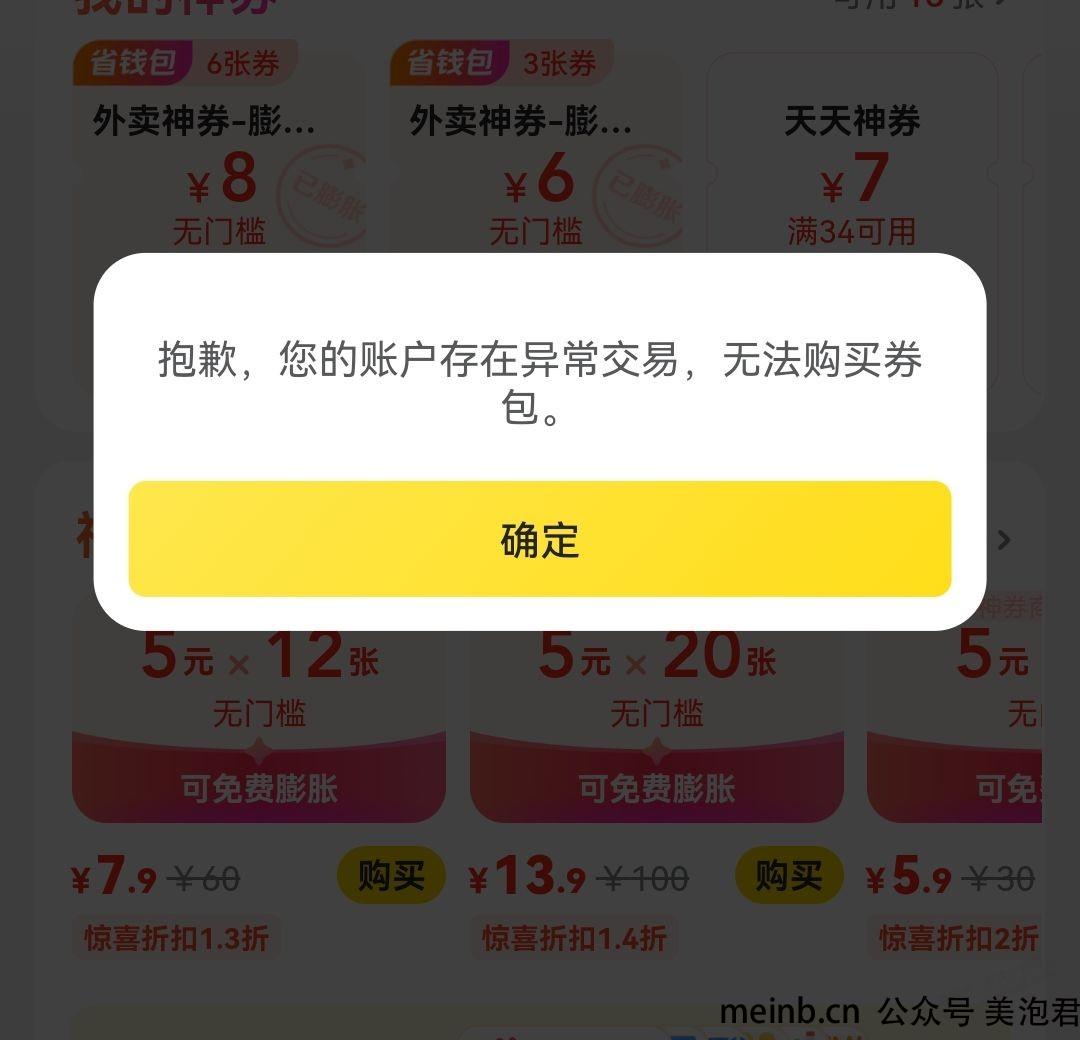Confirm the dialog with 确定
This screenshot has width=1080, height=1040.
click(540, 539)
